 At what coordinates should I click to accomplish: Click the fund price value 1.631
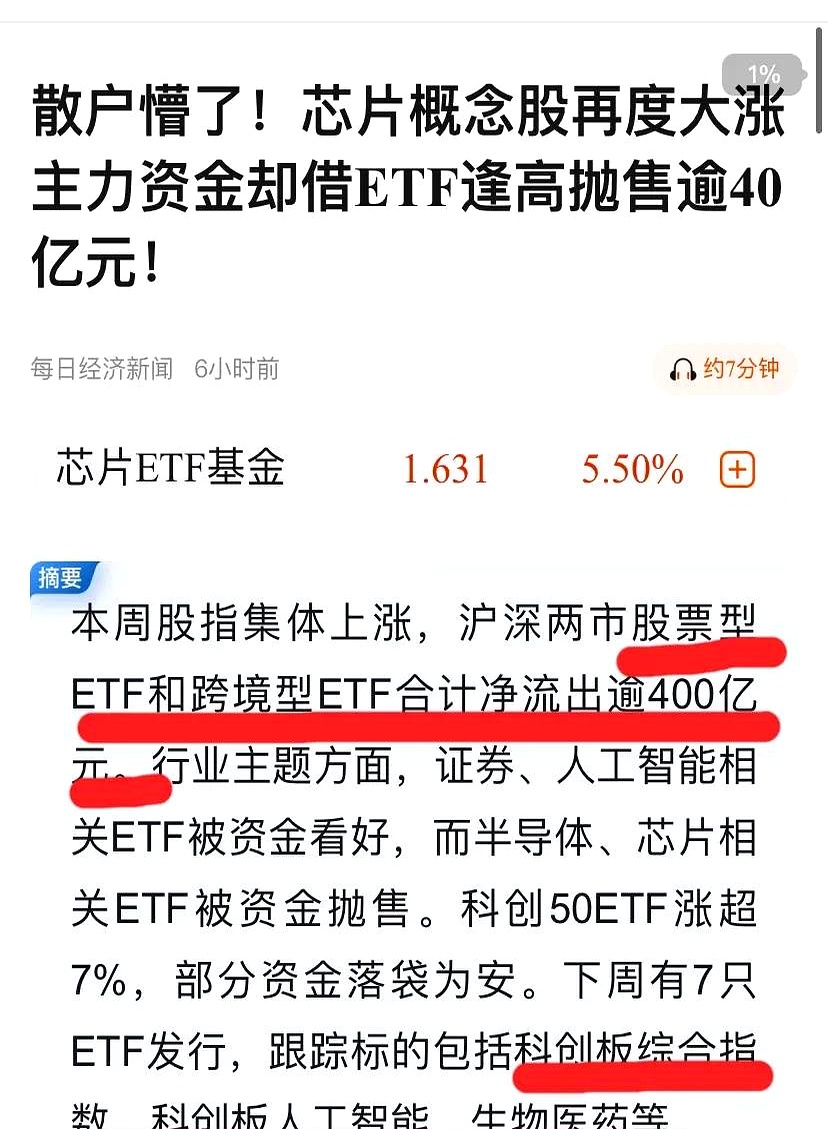pyautogui.click(x=446, y=469)
